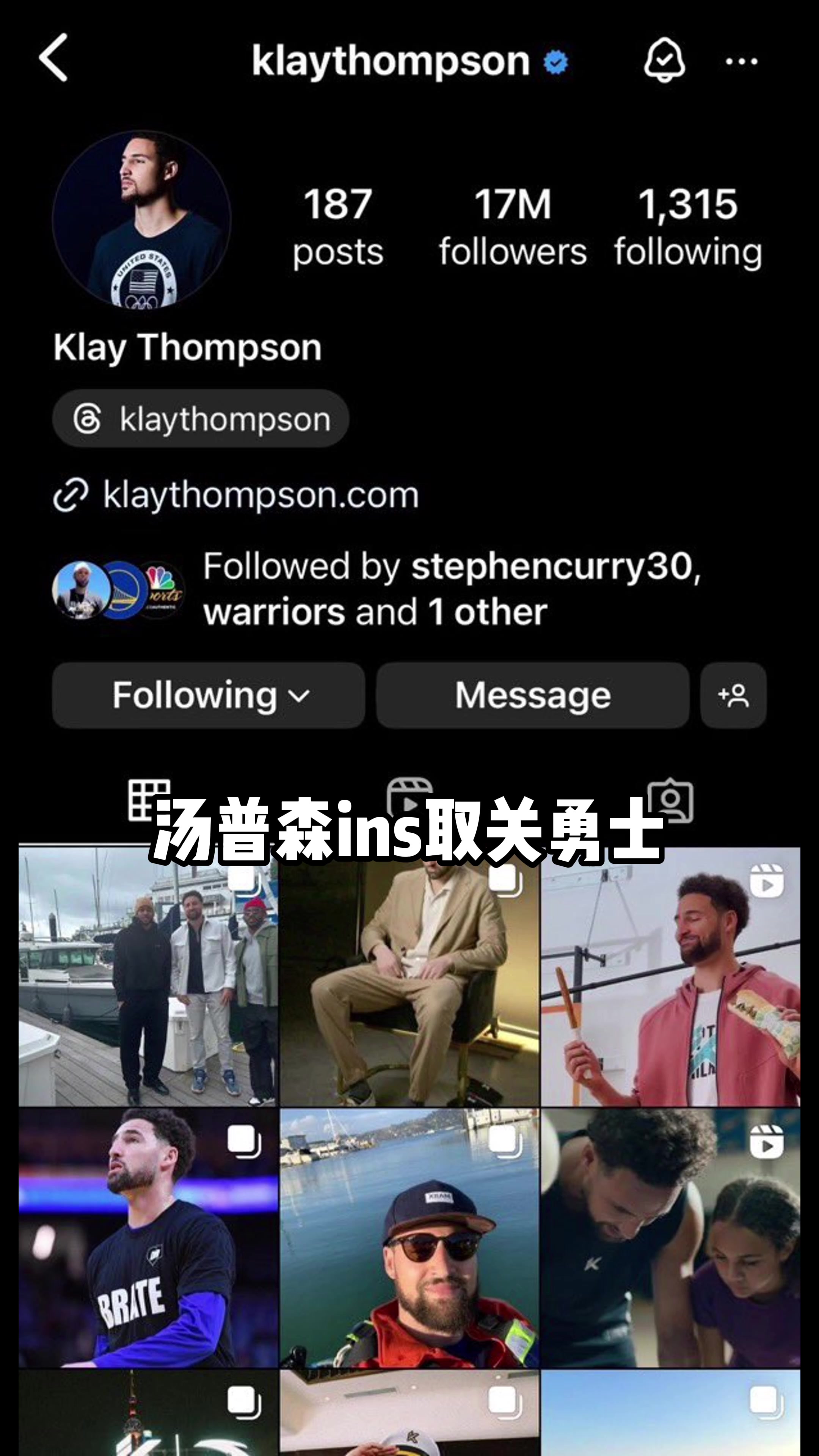Open the three-dot overflow menu

[741, 61]
